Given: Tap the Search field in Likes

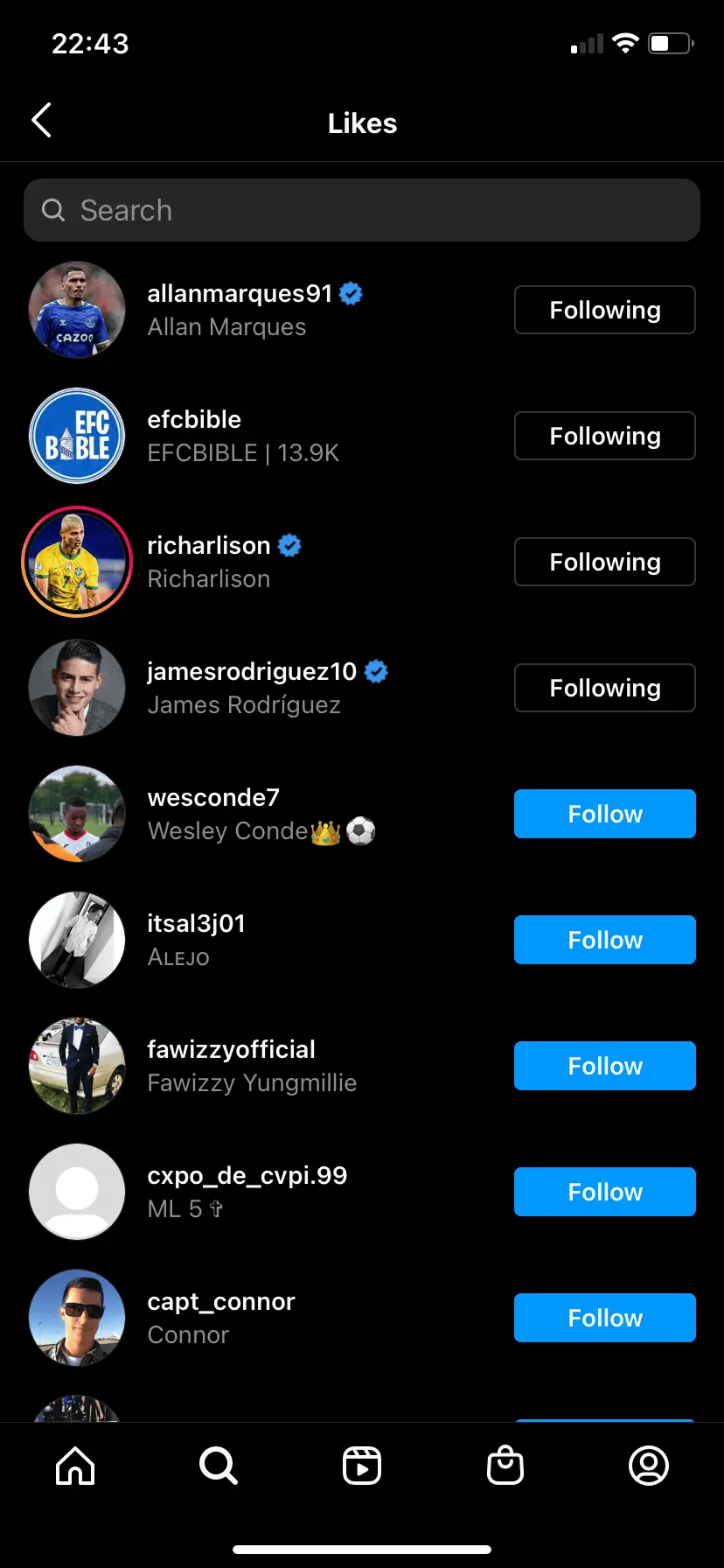Looking at the screenshot, I should 362,210.
